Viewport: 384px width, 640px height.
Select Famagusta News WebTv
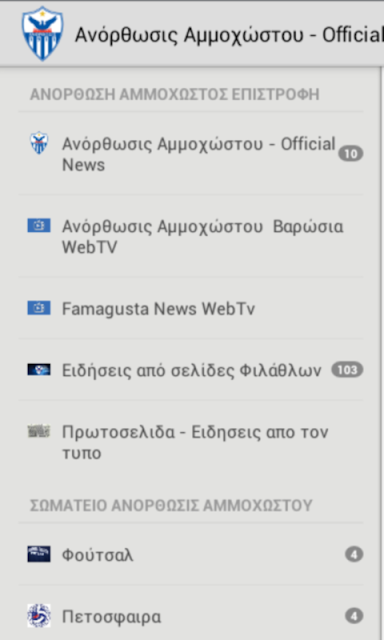tap(191, 308)
